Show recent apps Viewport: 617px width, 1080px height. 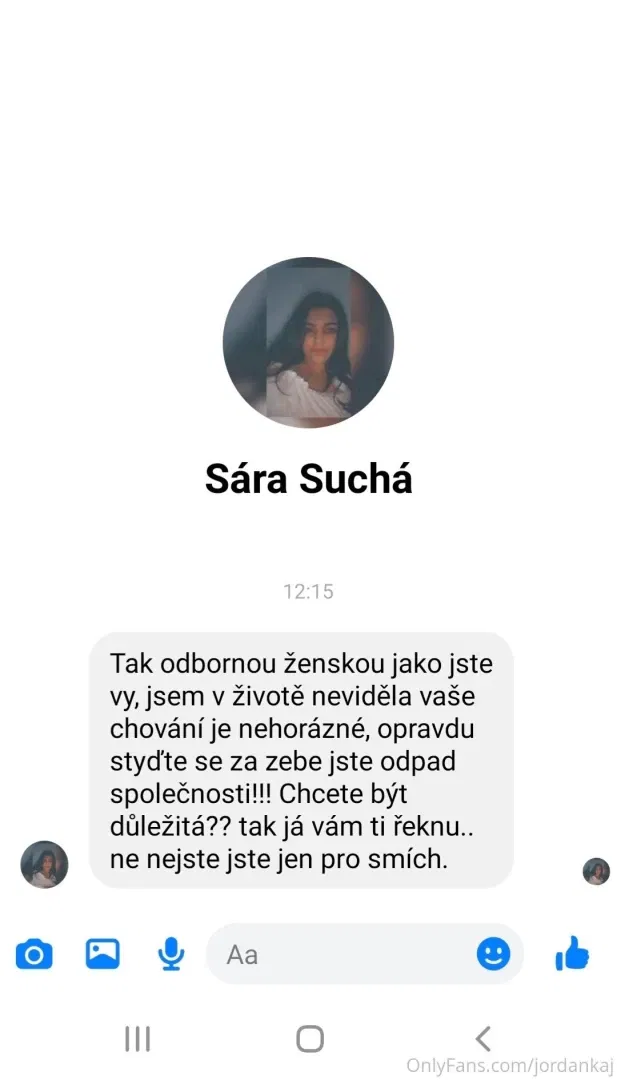[137, 1038]
